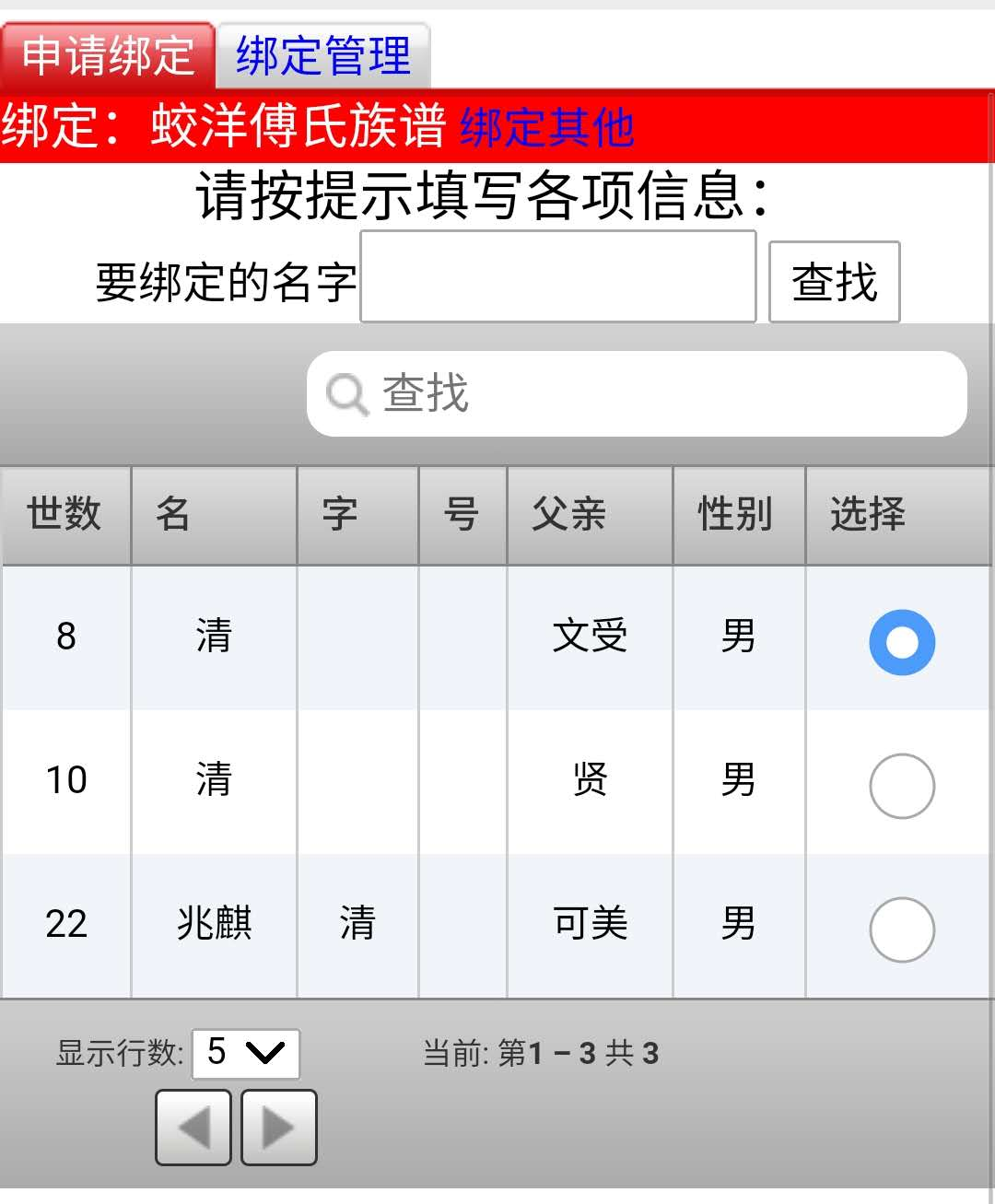Select the 申请绑定 tab

(x=108, y=56)
